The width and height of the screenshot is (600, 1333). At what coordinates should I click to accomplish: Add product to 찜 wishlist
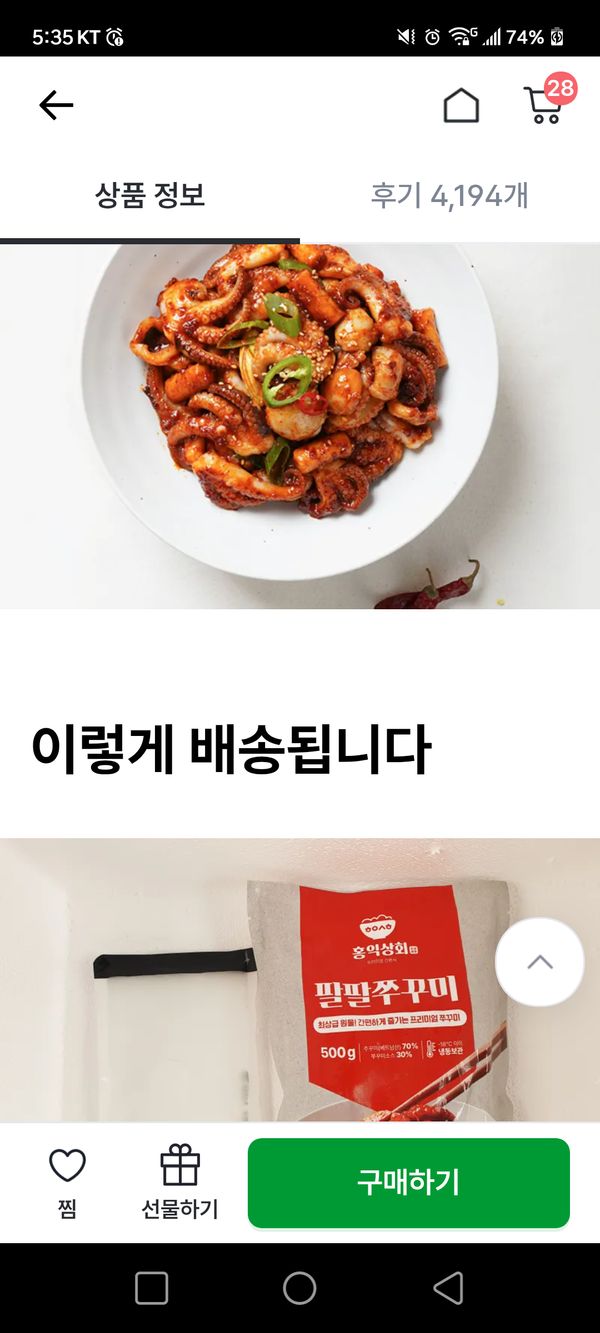[67, 1182]
